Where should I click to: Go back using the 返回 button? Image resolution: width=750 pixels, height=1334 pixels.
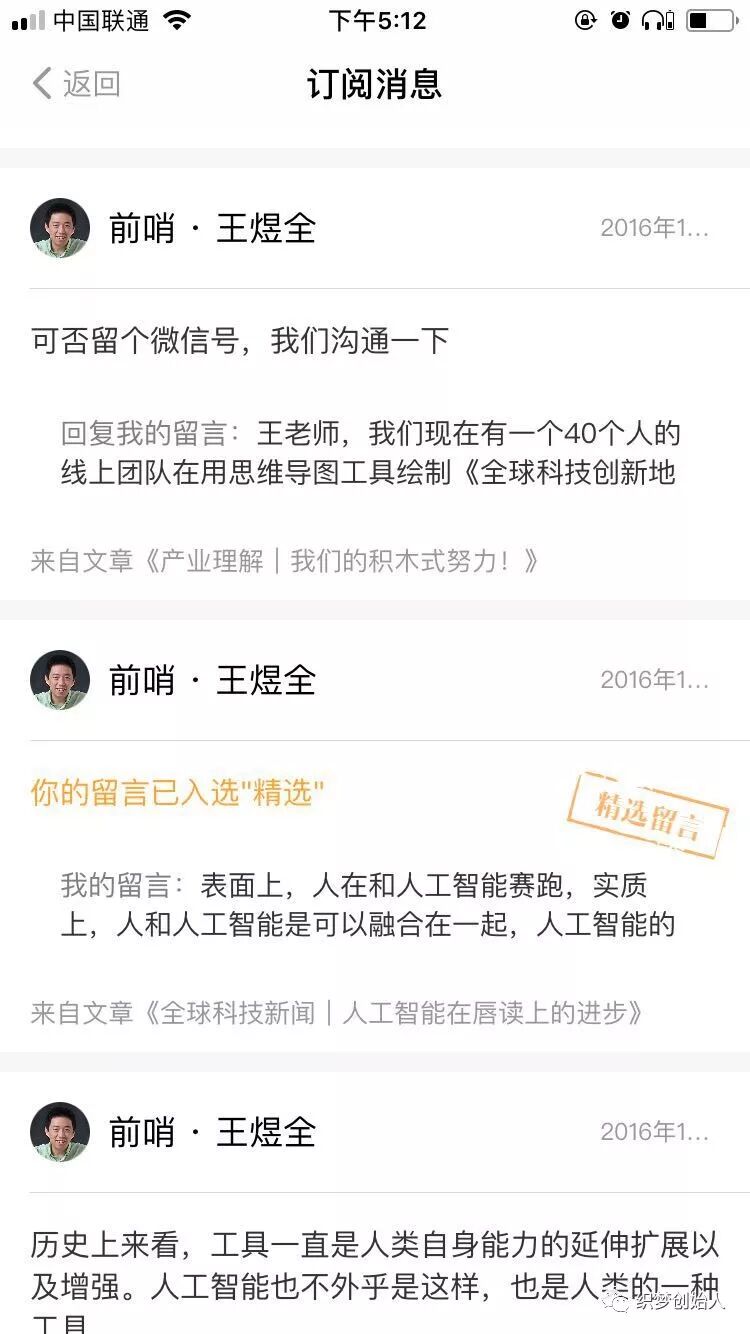(76, 84)
